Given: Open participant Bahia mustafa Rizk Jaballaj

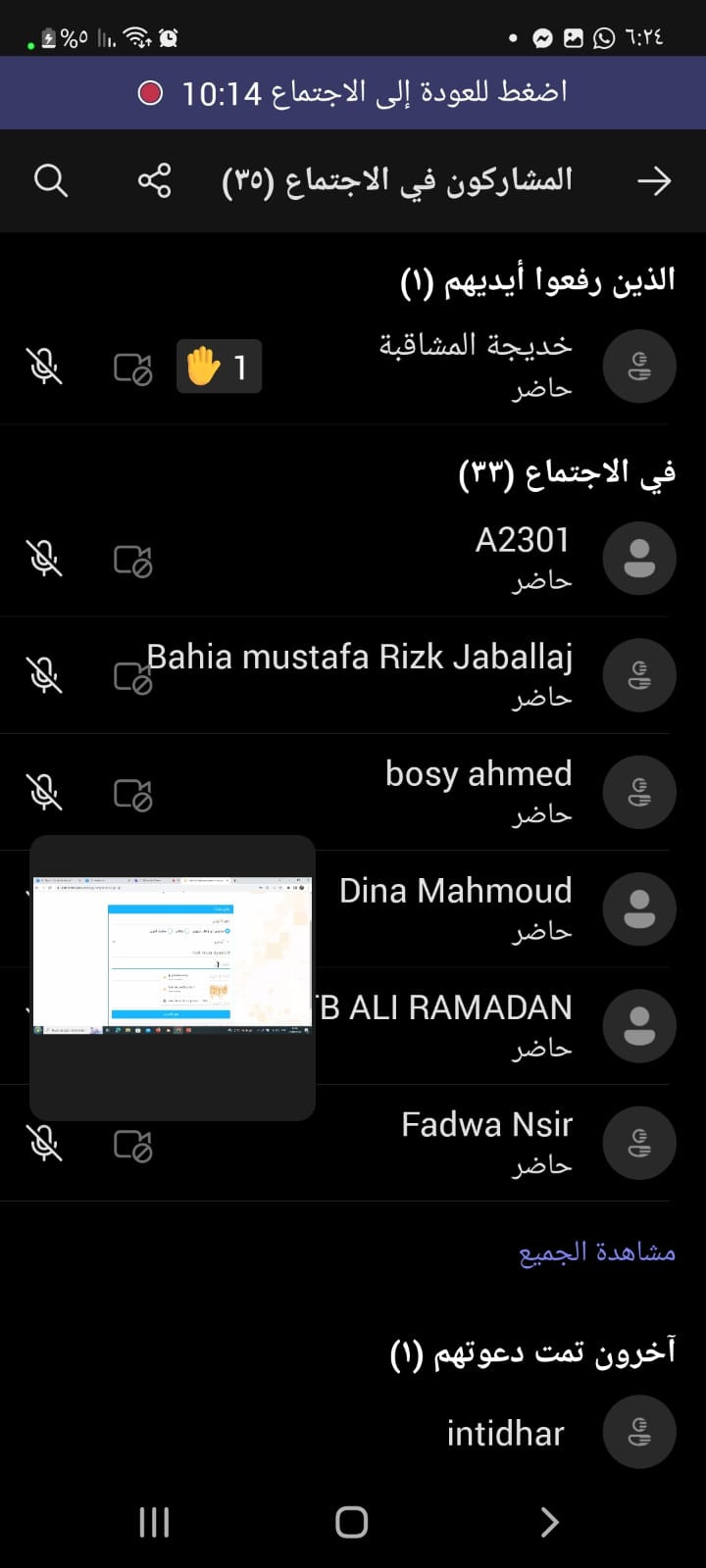Looking at the screenshot, I should (353, 675).
